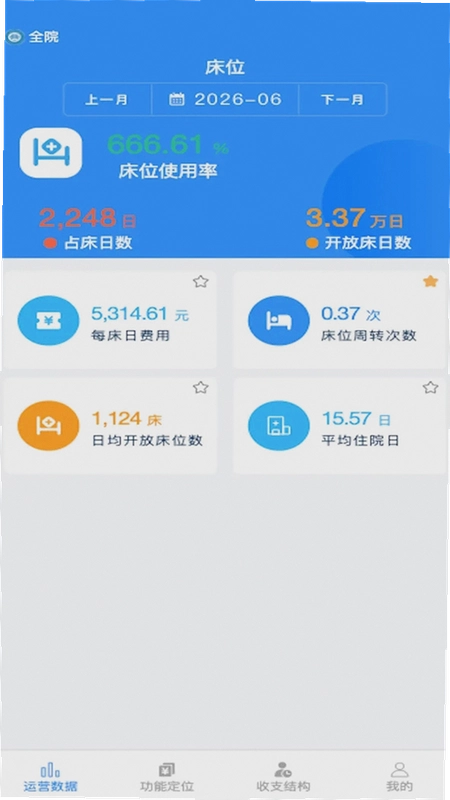Unstar the 床位周转次数 card
The image size is (450, 800).
431,281
